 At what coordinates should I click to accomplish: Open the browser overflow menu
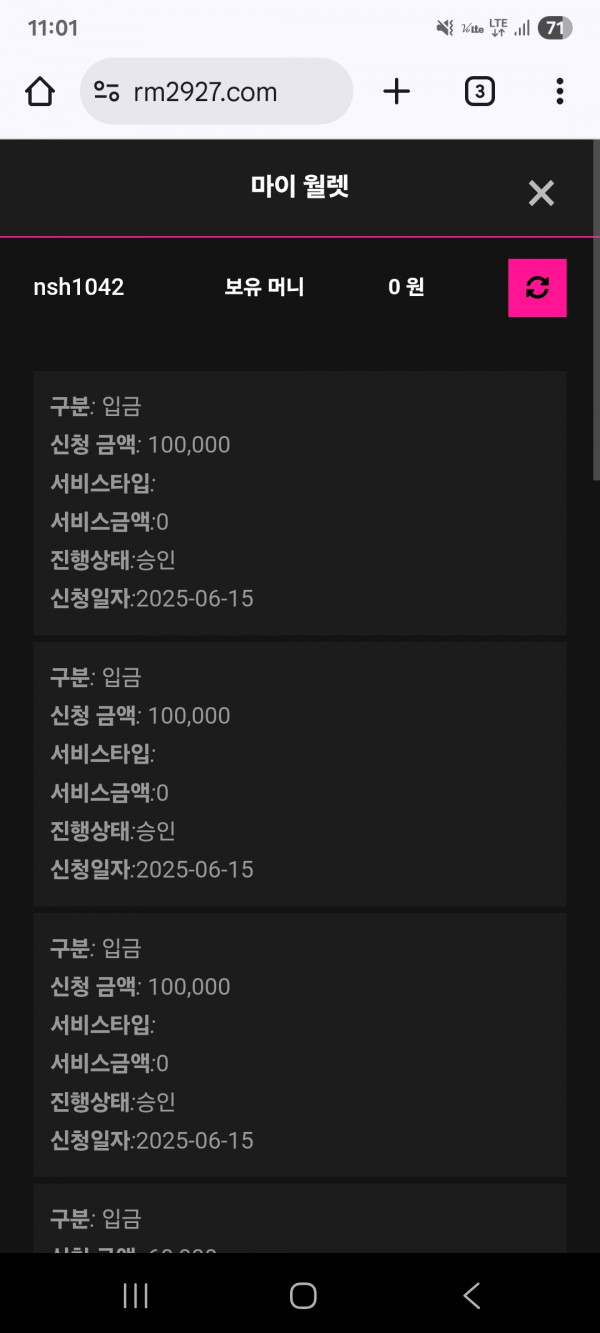[560, 92]
